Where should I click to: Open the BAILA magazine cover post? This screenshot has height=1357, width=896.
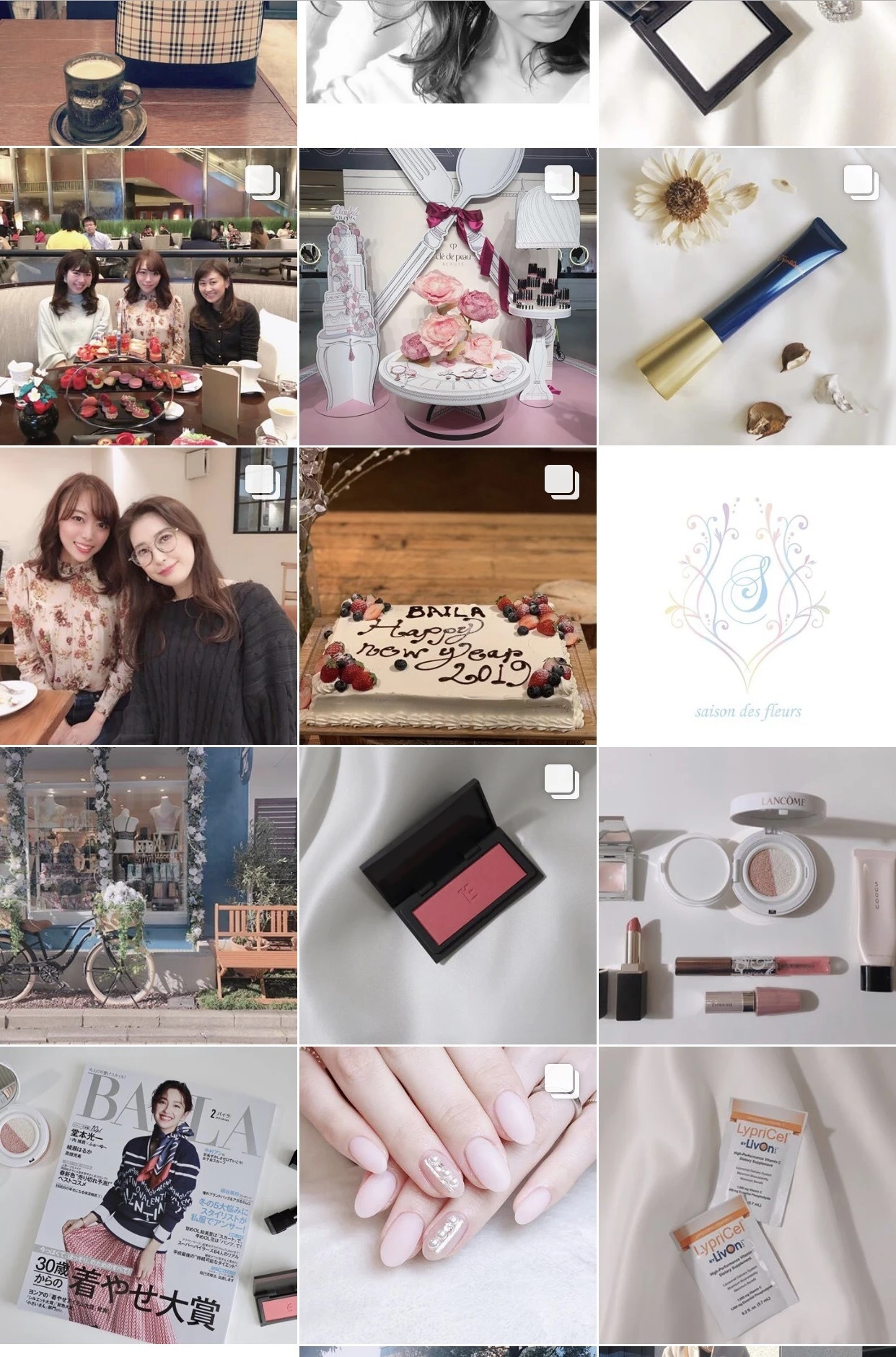pyautogui.click(x=148, y=1195)
